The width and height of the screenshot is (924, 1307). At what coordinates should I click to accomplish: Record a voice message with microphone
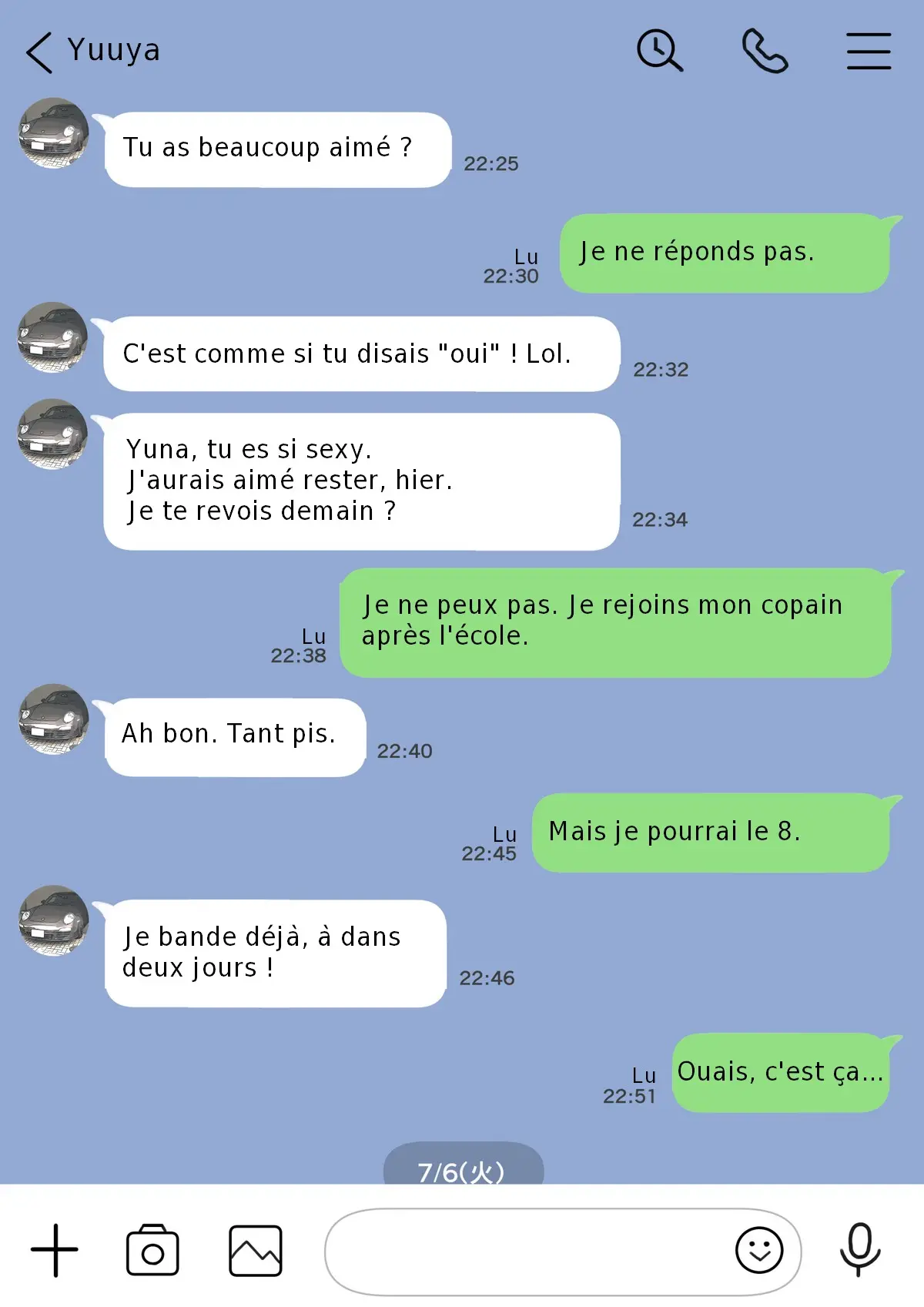tap(859, 1249)
